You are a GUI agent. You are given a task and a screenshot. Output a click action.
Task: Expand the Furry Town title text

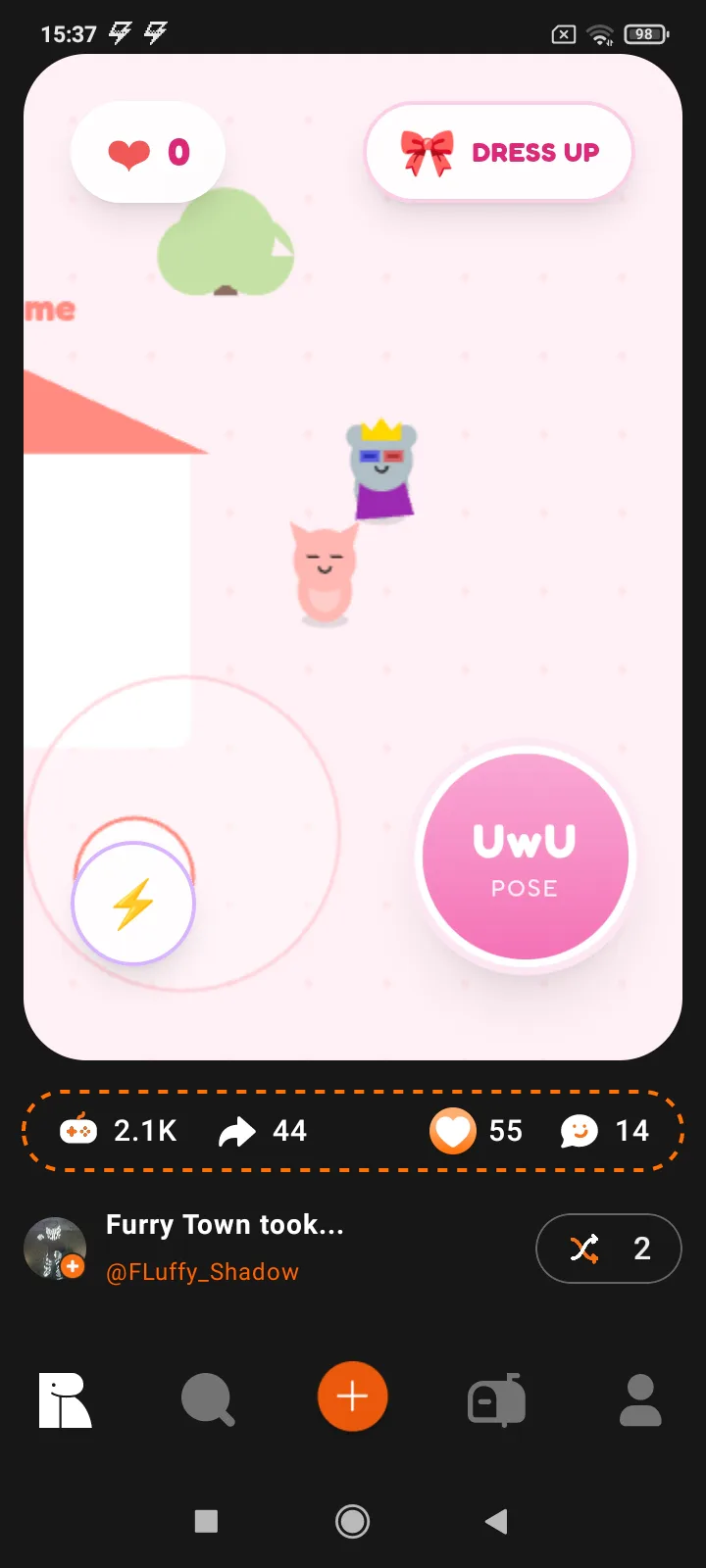225,1225
